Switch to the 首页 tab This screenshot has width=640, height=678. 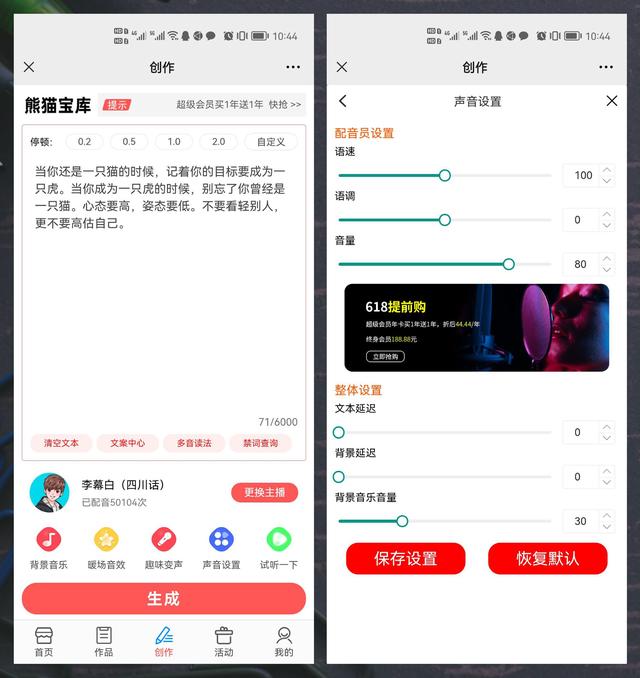click(44, 641)
